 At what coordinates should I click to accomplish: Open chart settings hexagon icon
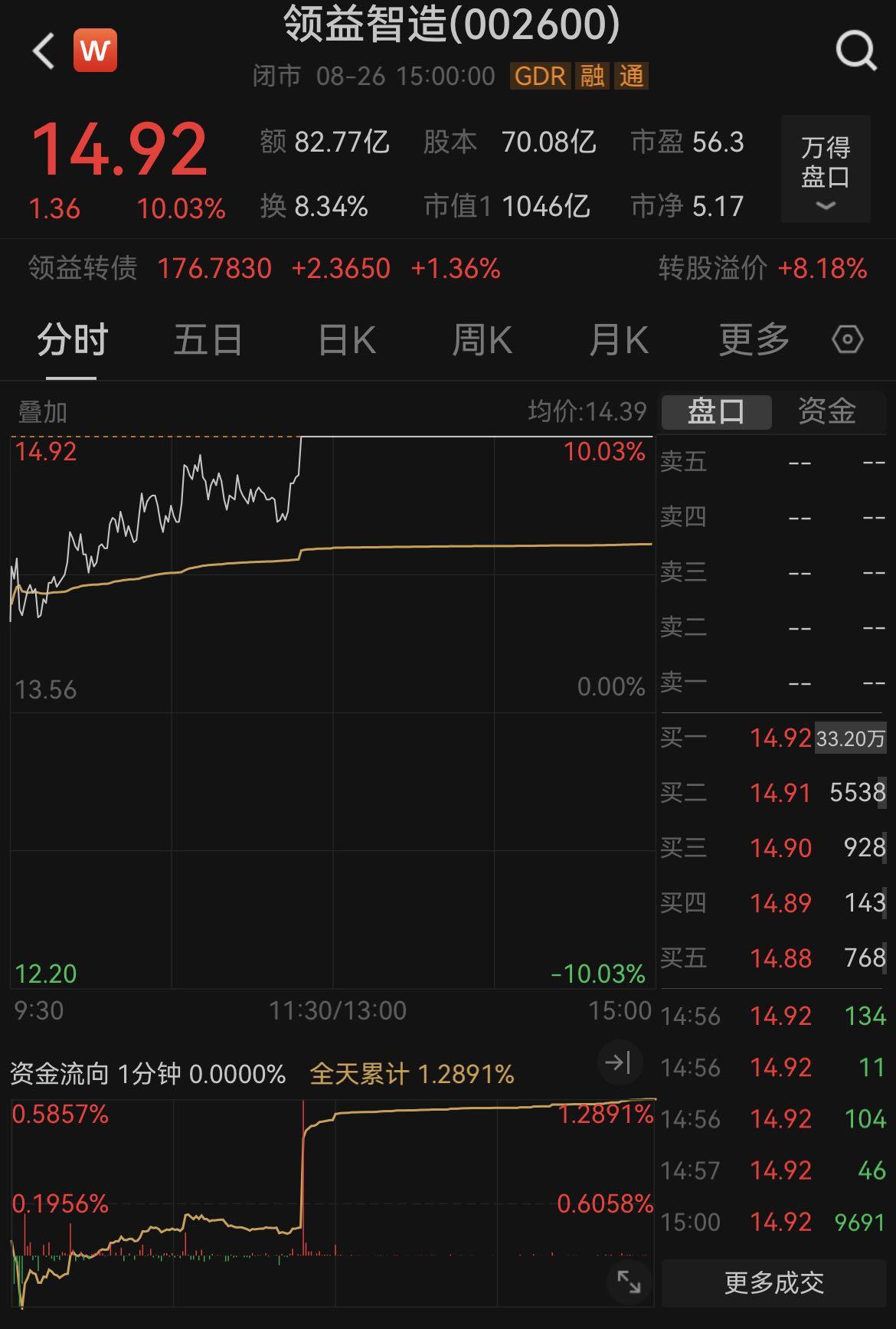[x=847, y=340]
